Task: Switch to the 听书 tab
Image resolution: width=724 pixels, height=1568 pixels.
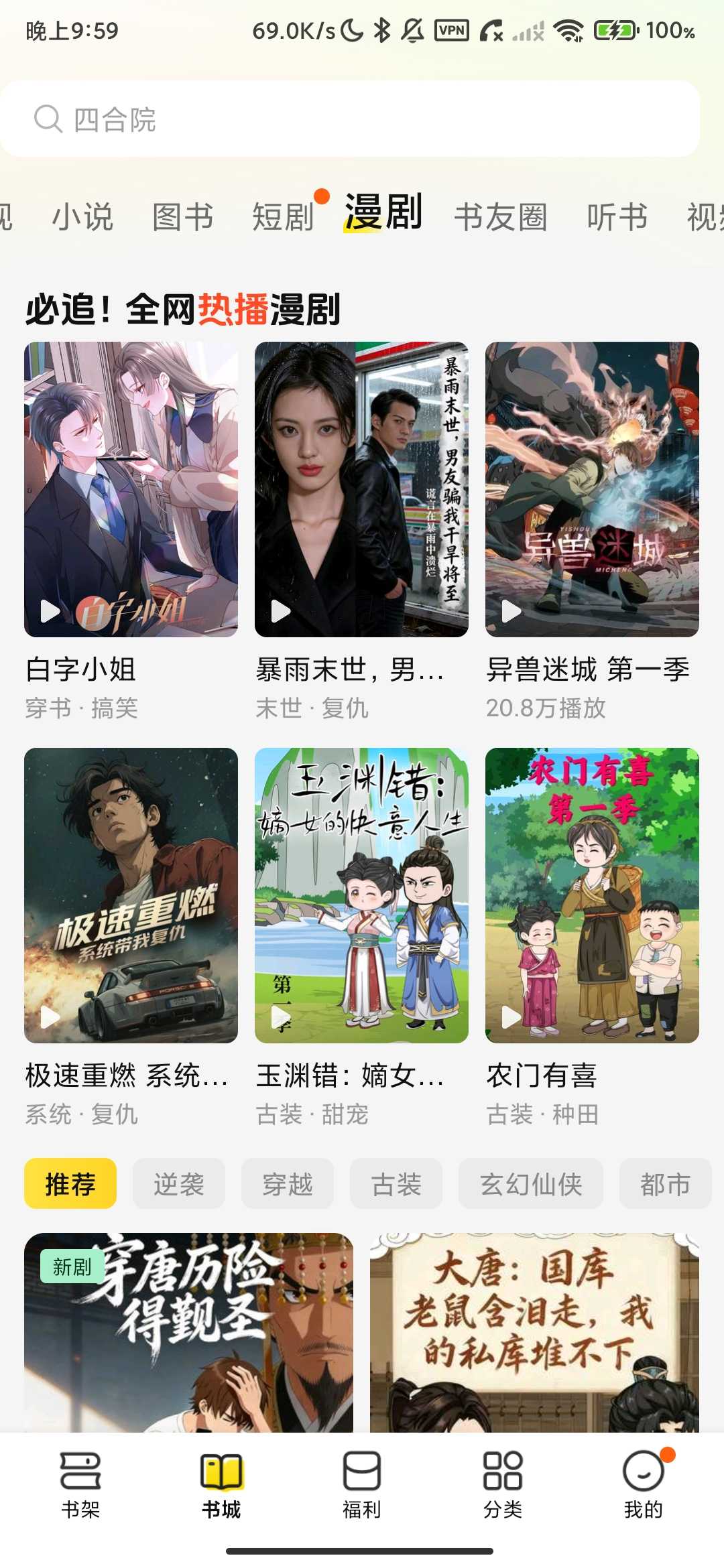Action: click(617, 217)
